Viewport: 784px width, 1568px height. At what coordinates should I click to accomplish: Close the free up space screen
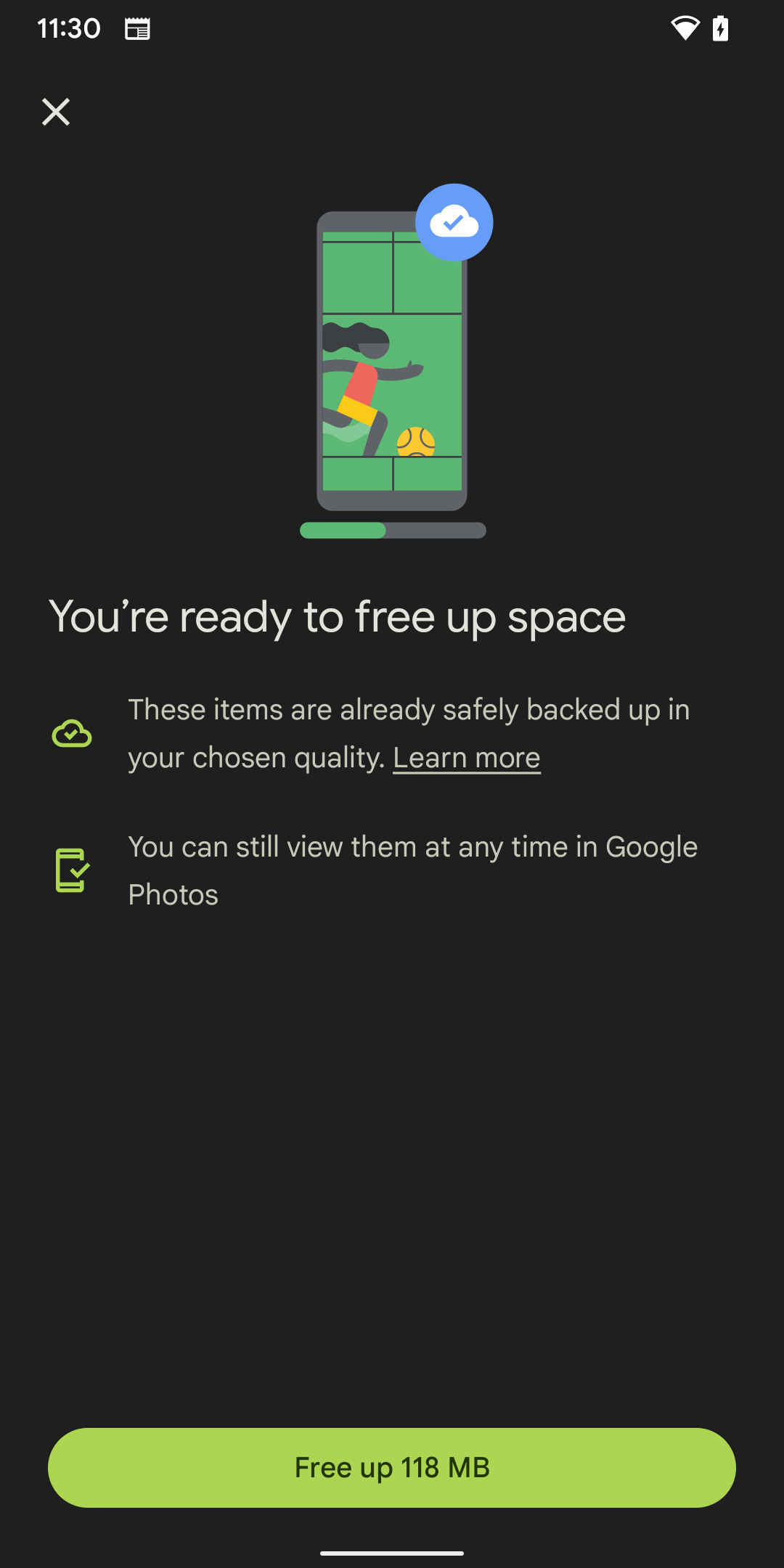(56, 112)
